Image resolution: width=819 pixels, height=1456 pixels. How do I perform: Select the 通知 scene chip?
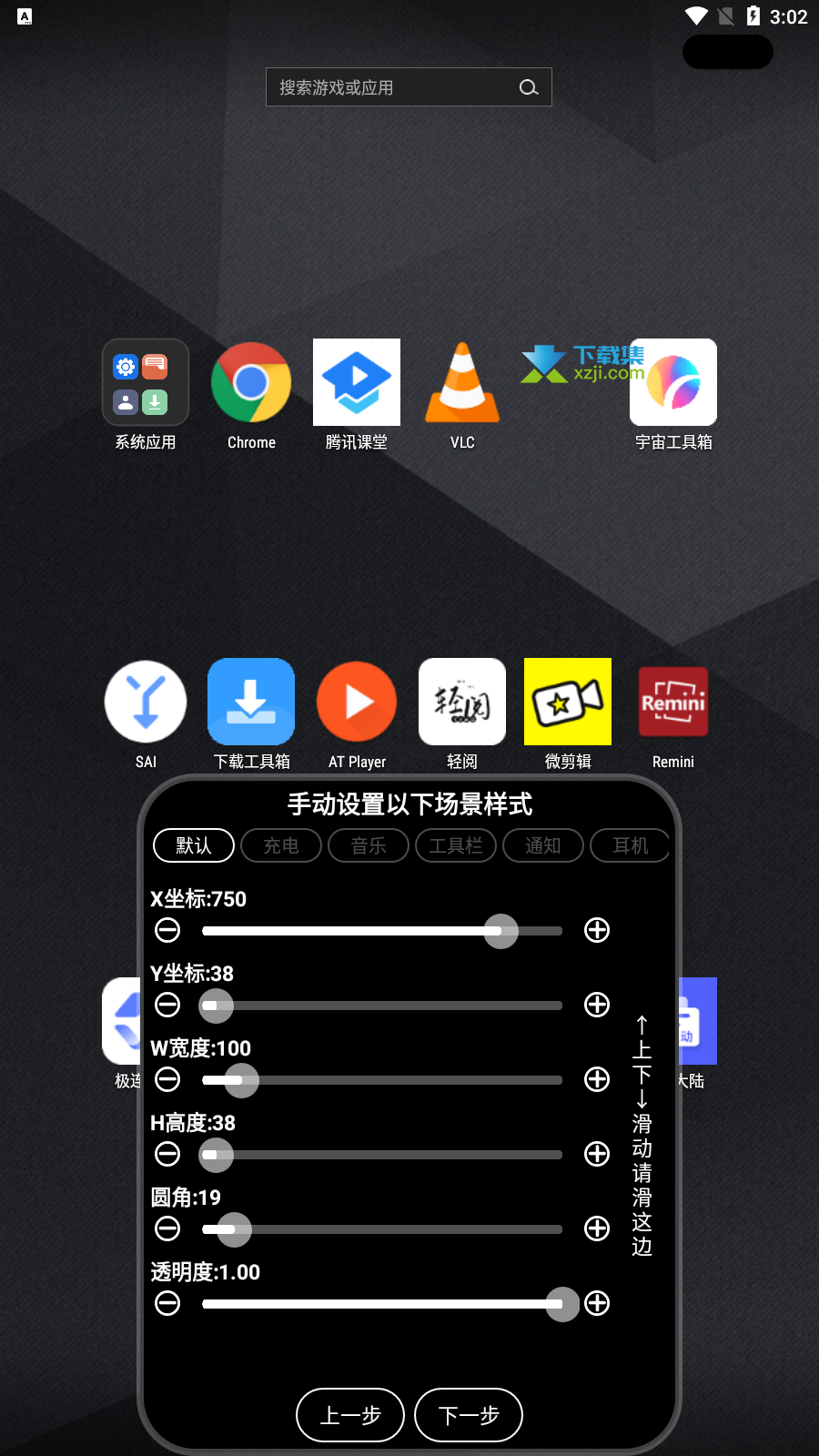tap(543, 845)
